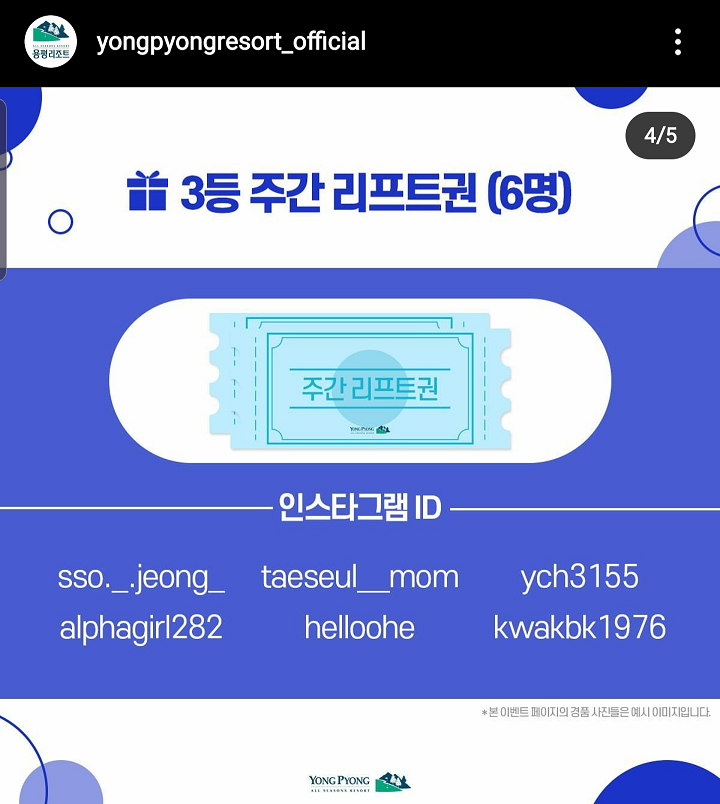Open the post overflow menu
Screen dimensions: 720x804
pos(678,42)
